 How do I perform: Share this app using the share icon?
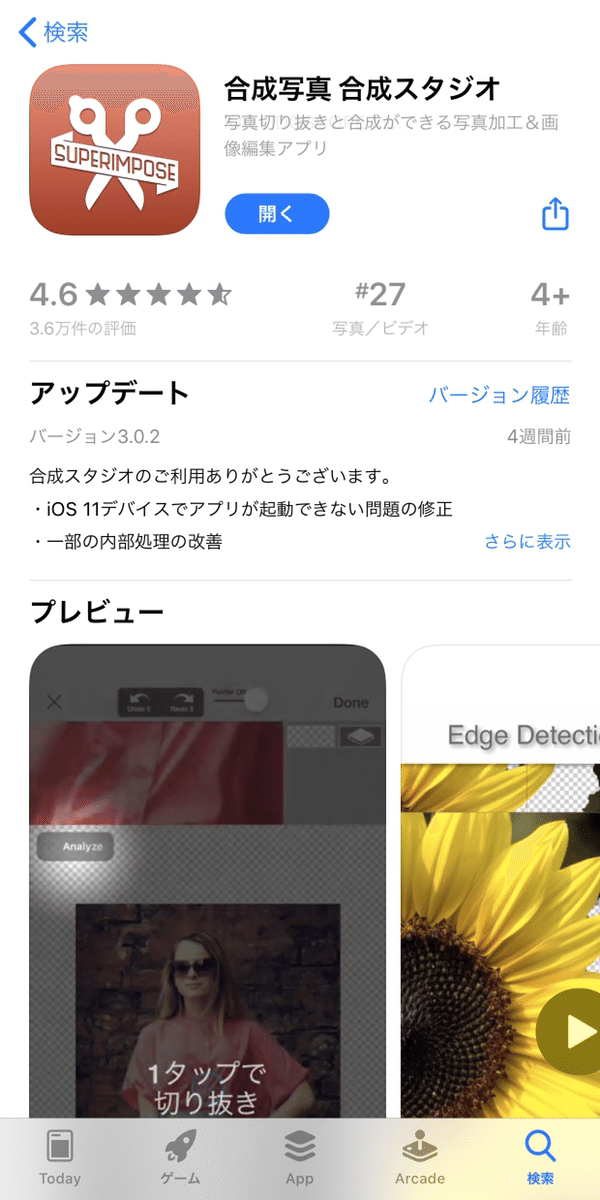pyautogui.click(x=555, y=213)
